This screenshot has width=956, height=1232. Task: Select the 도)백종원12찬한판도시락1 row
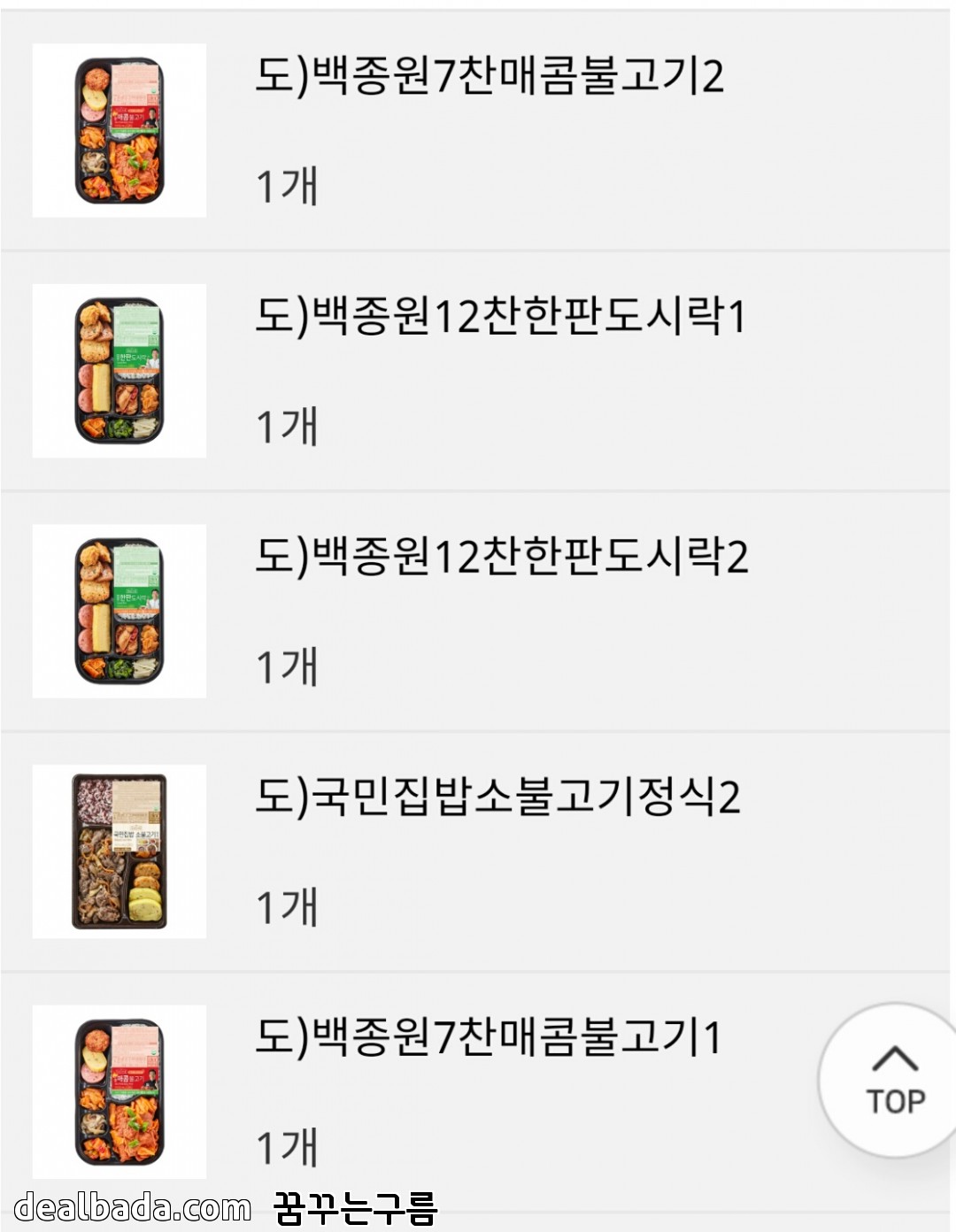[500, 317]
